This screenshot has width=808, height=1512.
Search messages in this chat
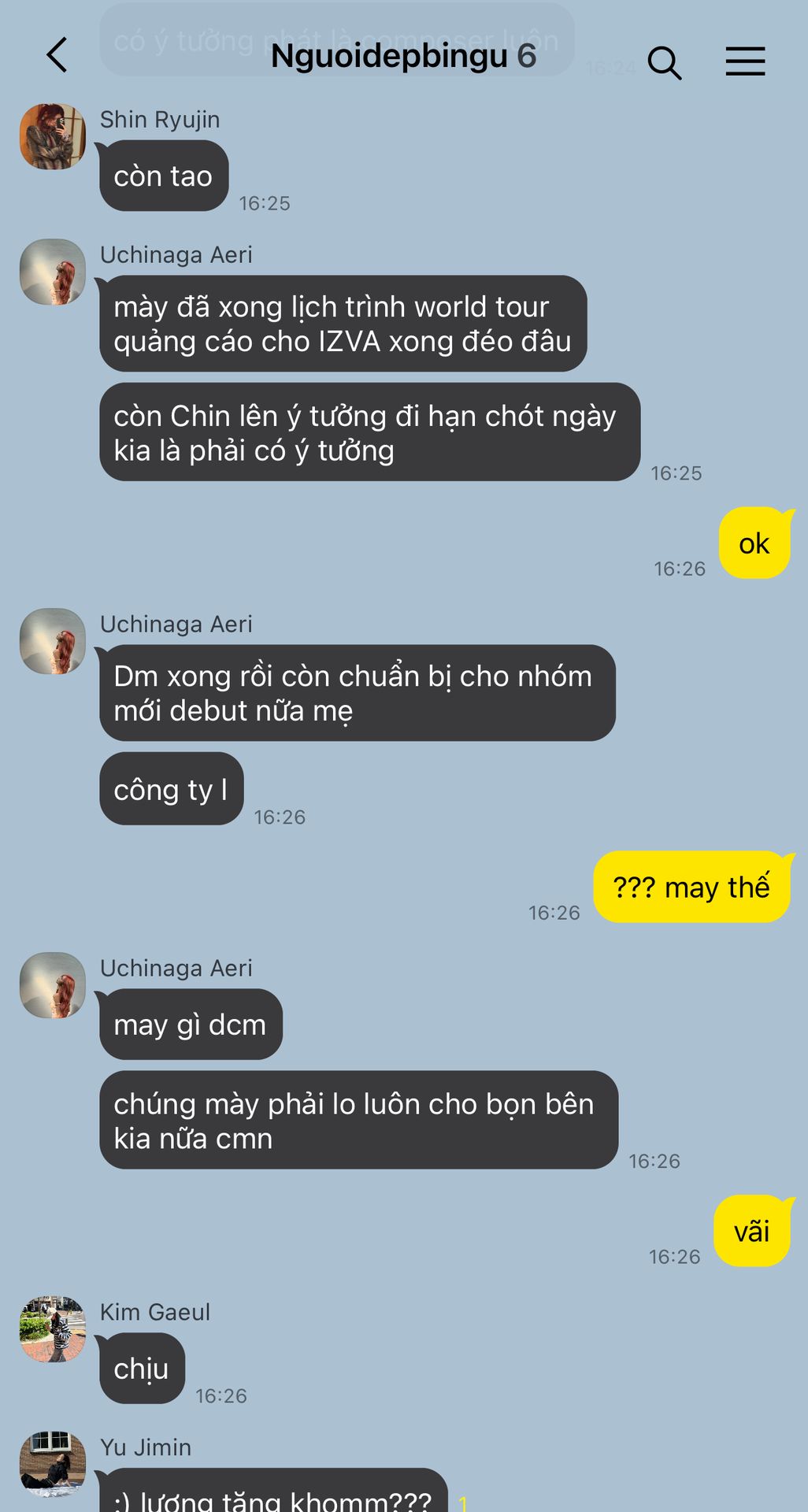664,62
